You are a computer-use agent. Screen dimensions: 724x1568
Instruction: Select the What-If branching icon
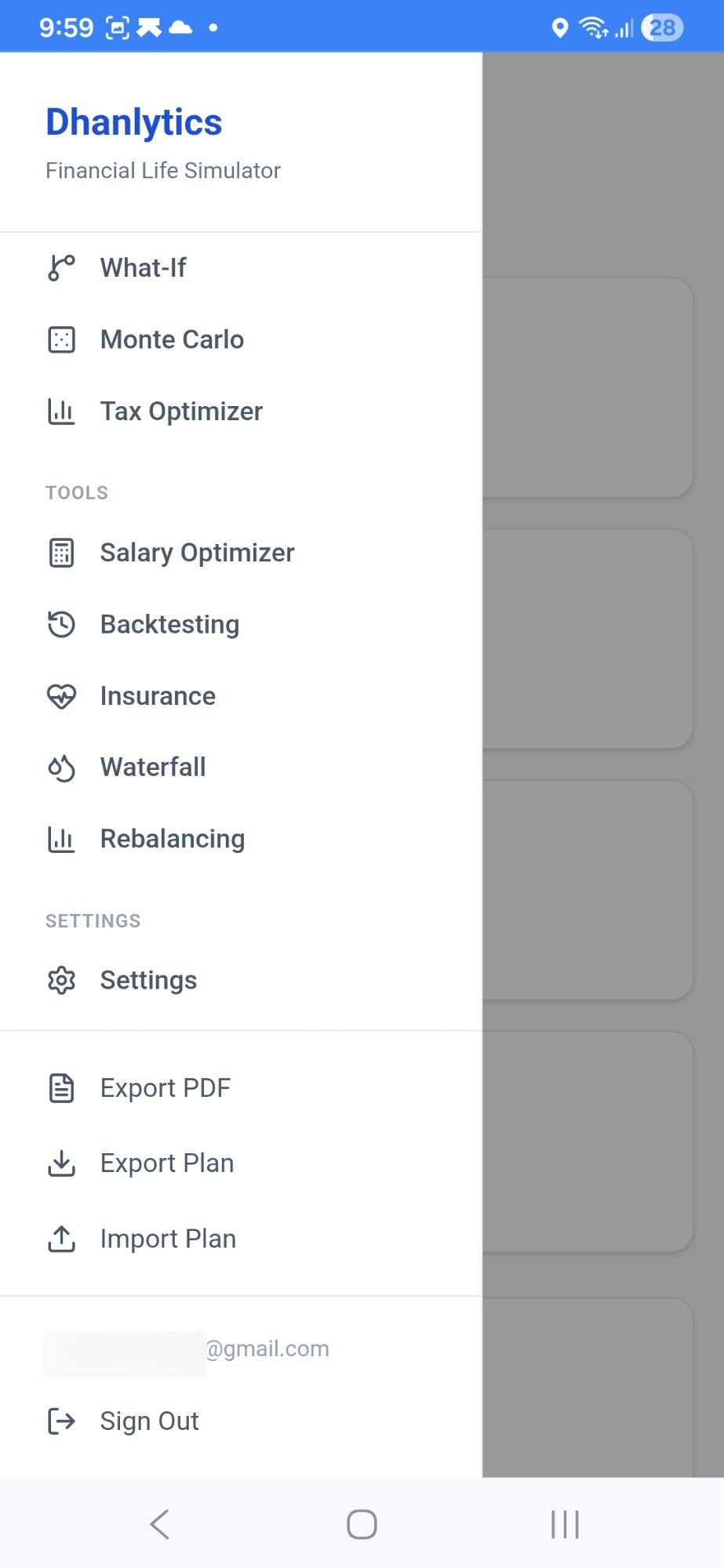[61, 267]
